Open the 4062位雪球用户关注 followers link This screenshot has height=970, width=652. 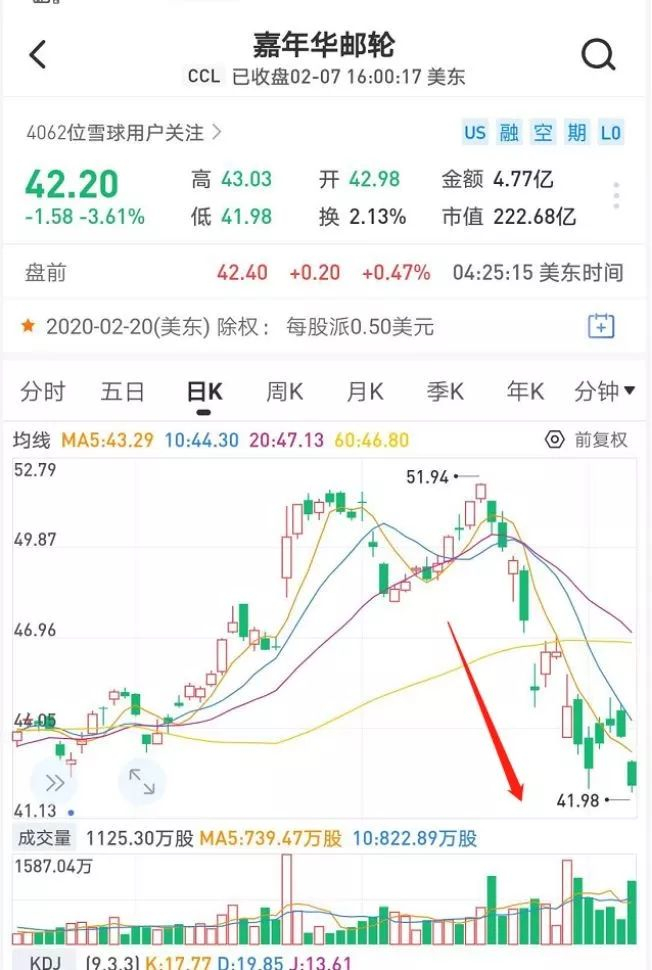(x=124, y=132)
